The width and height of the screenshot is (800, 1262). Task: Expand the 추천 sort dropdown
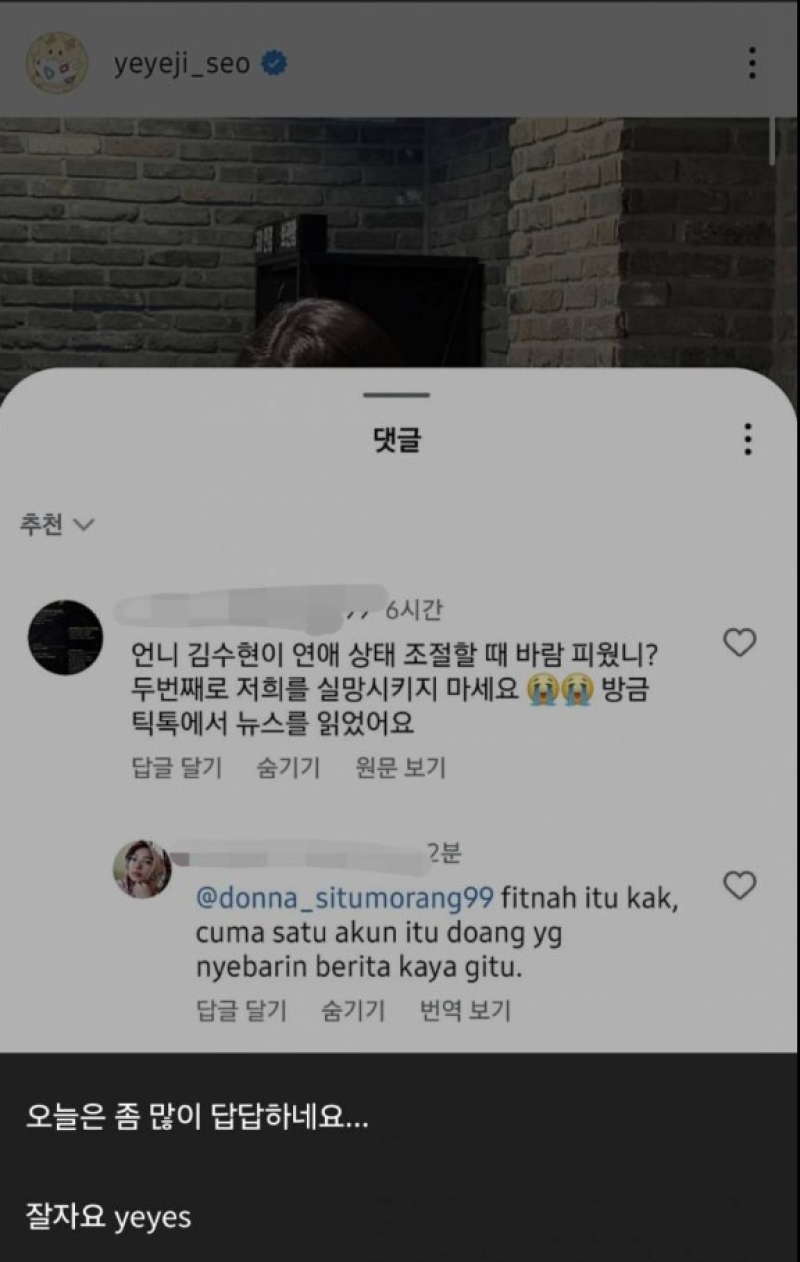click(x=55, y=525)
